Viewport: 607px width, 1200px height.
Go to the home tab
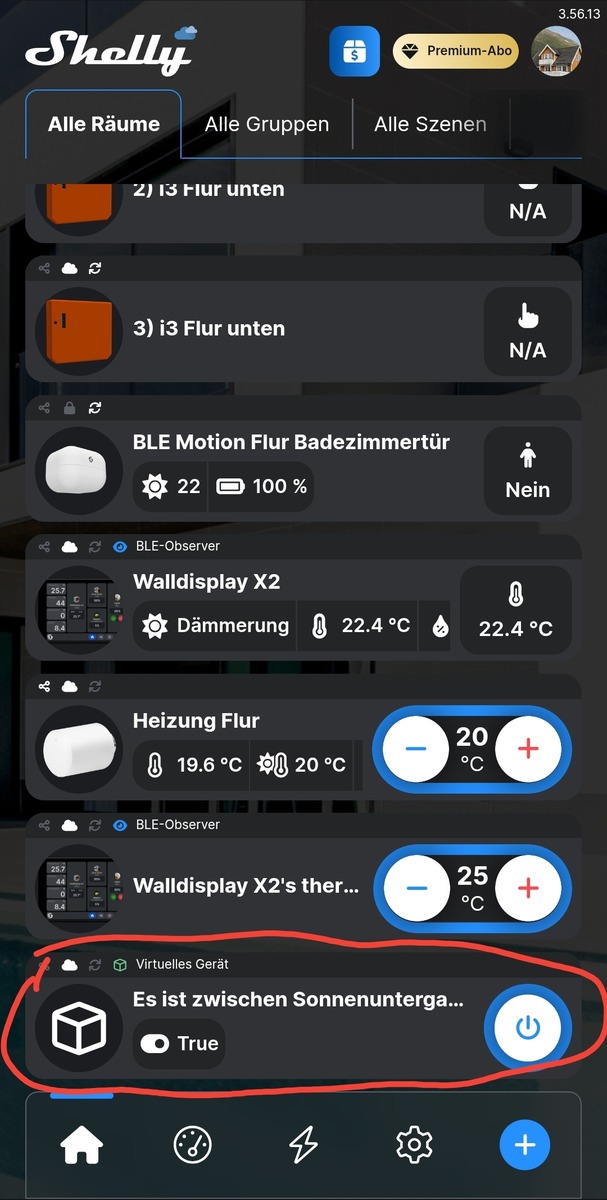pyautogui.click(x=82, y=1145)
